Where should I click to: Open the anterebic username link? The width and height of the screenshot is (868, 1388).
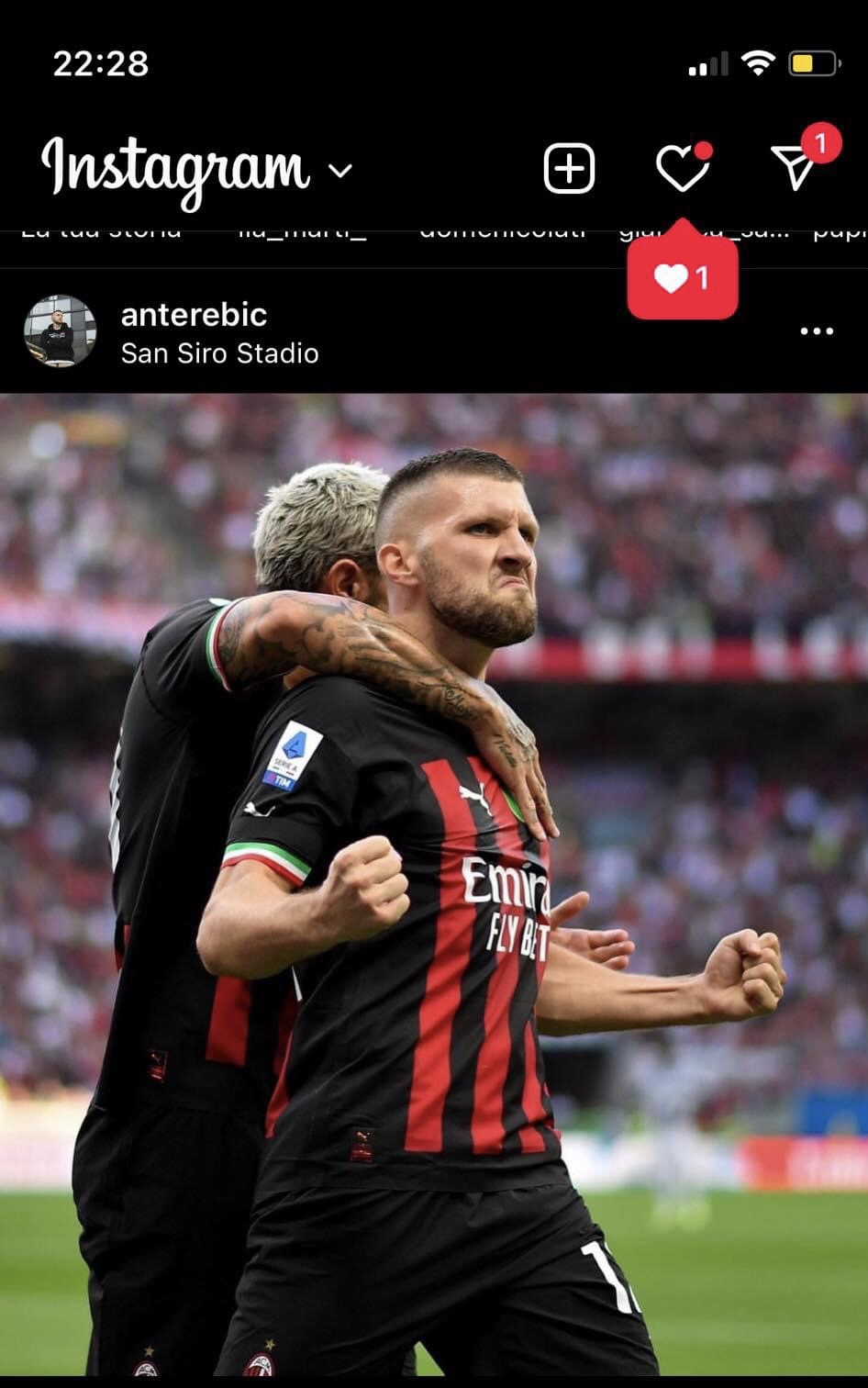coord(194,315)
